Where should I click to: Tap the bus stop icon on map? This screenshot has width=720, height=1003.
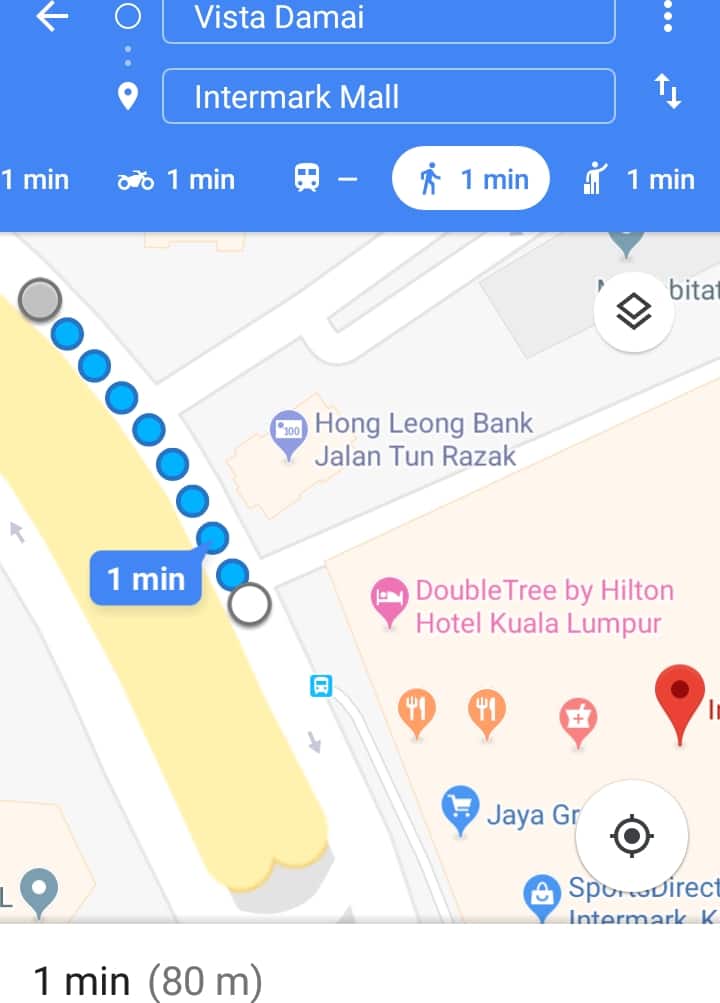[x=321, y=686]
